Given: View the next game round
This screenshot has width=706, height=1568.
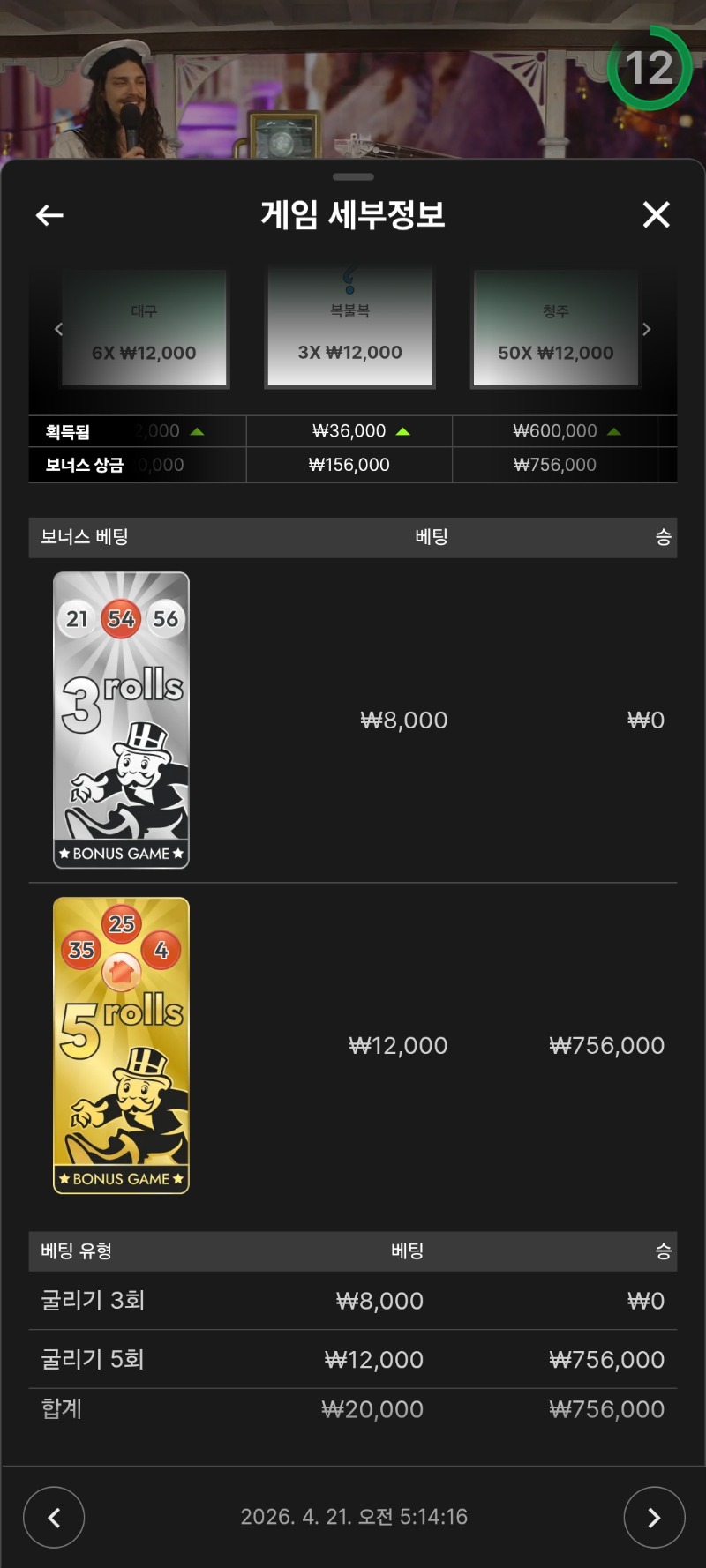Looking at the screenshot, I should pos(654,1517).
